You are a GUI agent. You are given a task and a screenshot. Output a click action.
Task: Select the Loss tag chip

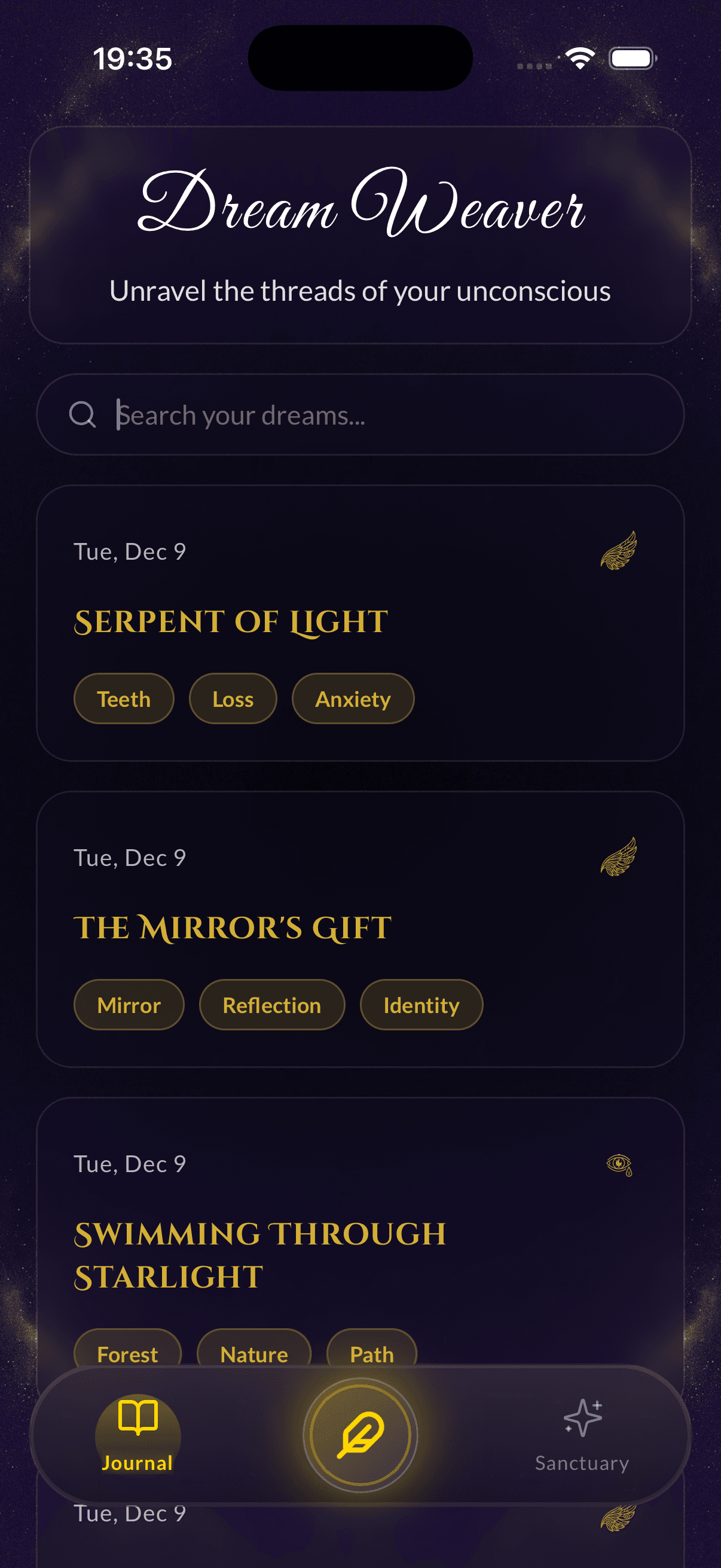pyautogui.click(x=233, y=698)
